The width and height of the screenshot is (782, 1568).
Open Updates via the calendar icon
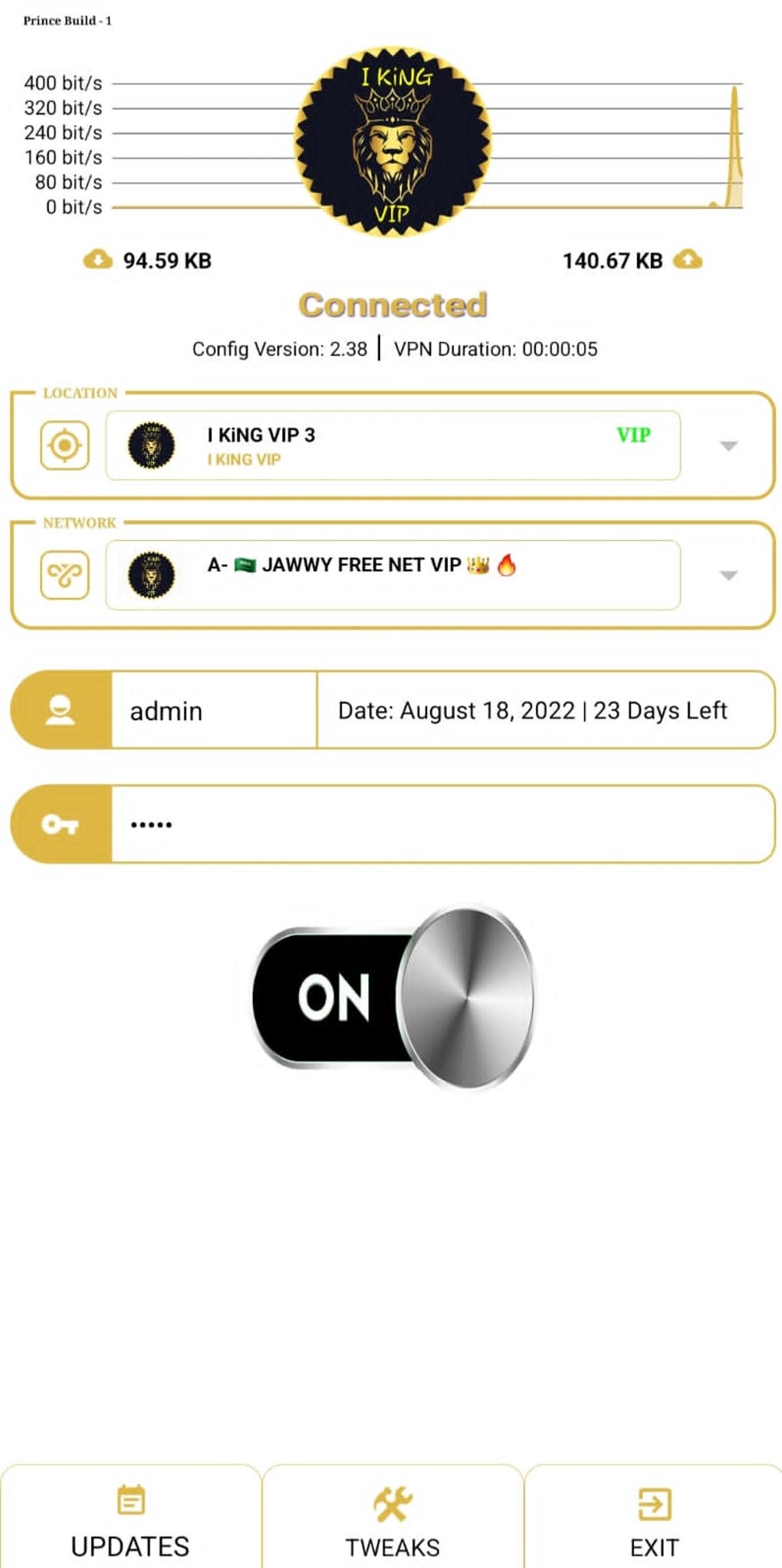pyautogui.click(x=129, y=1501)
